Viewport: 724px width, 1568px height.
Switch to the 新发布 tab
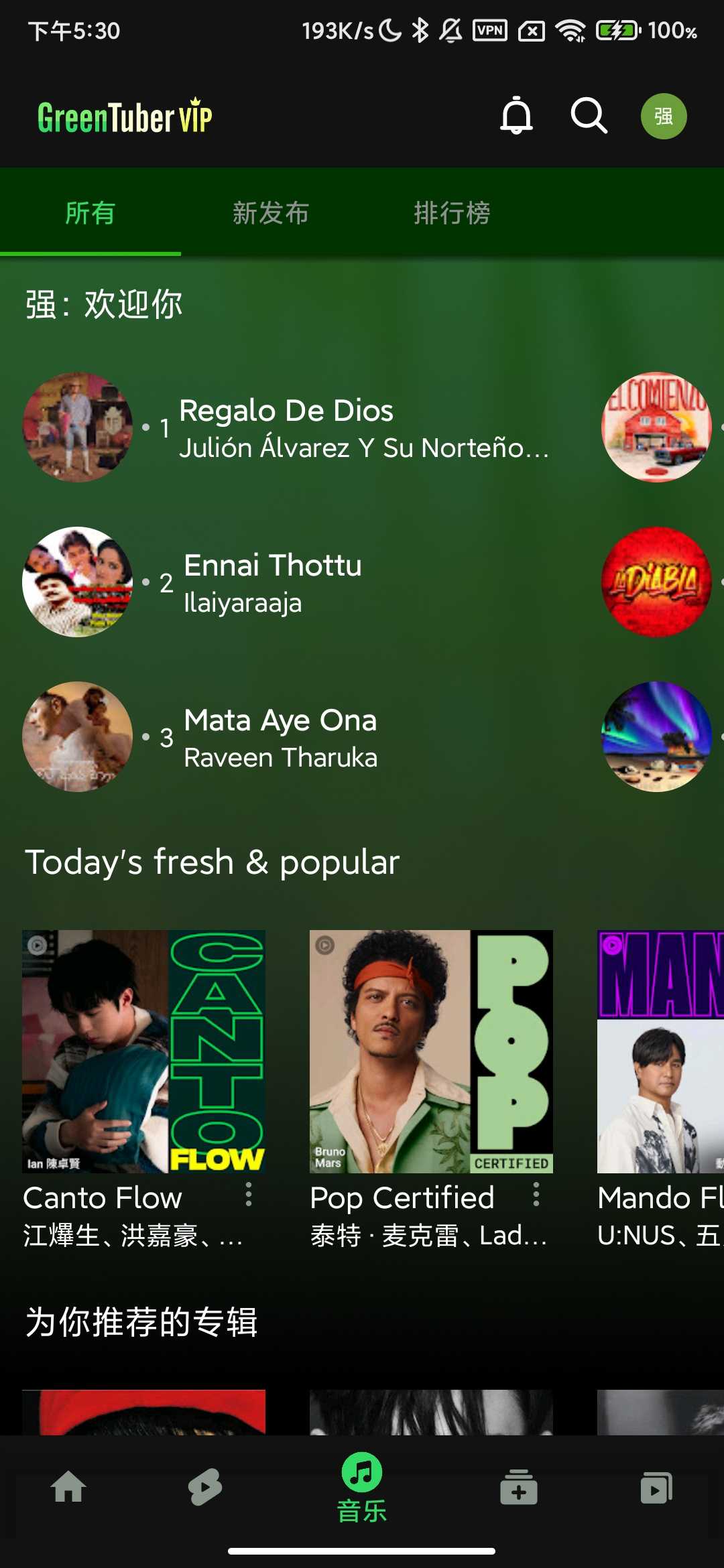(271, 213)
